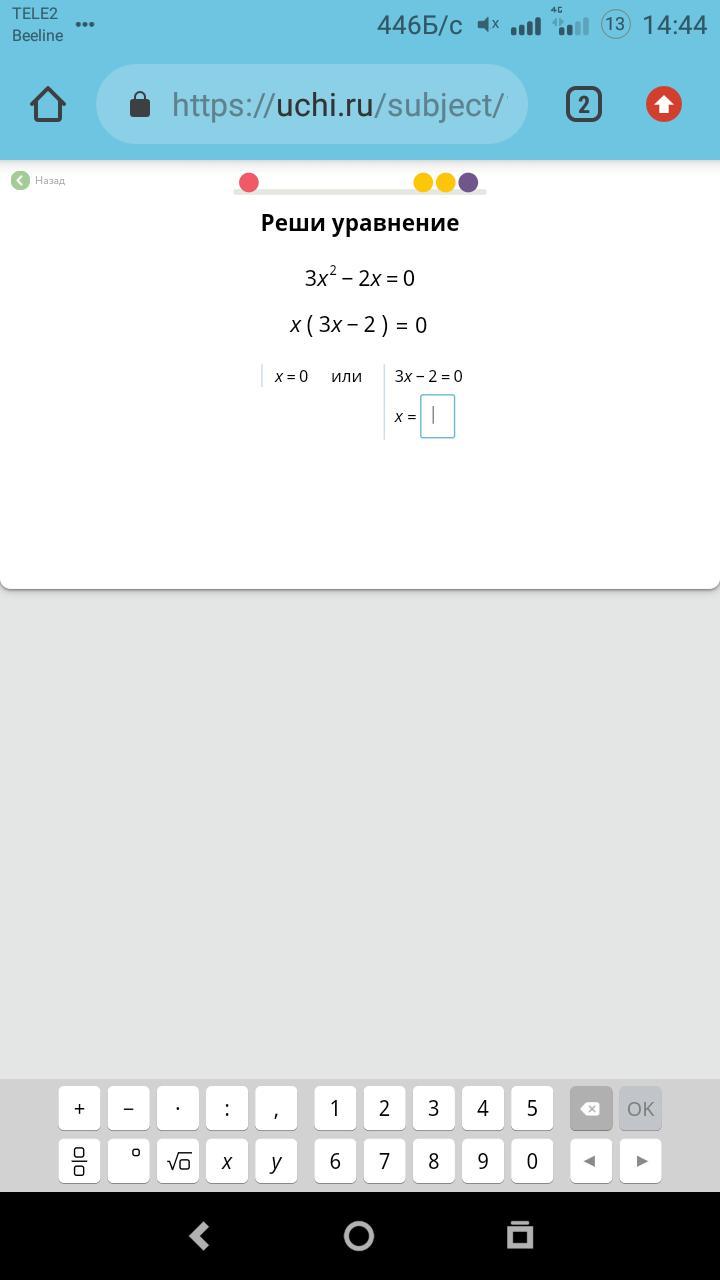This screenshot has height=1280, width=720.
Task: Tap the square root key
Action: (x=178, y=1161)
